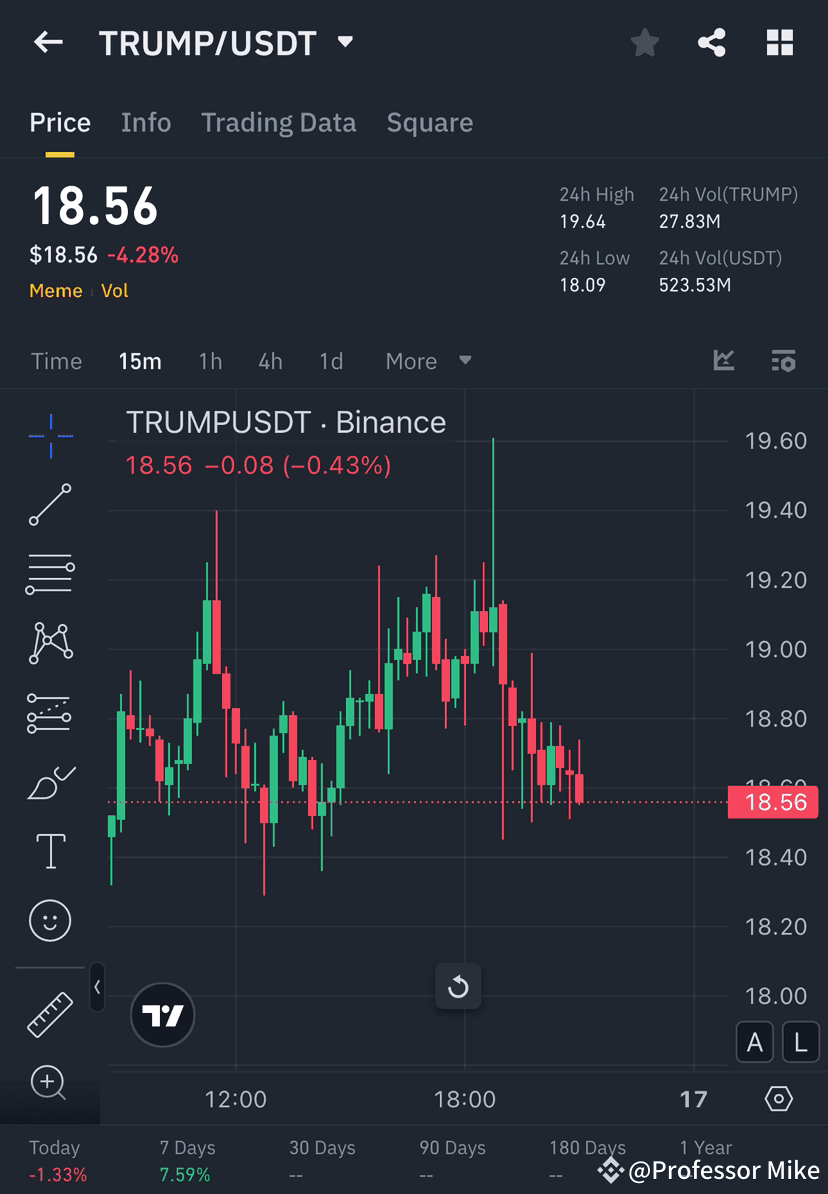Share this chart using the share icon
This screenshot has width=828, height=1194.
712,42
